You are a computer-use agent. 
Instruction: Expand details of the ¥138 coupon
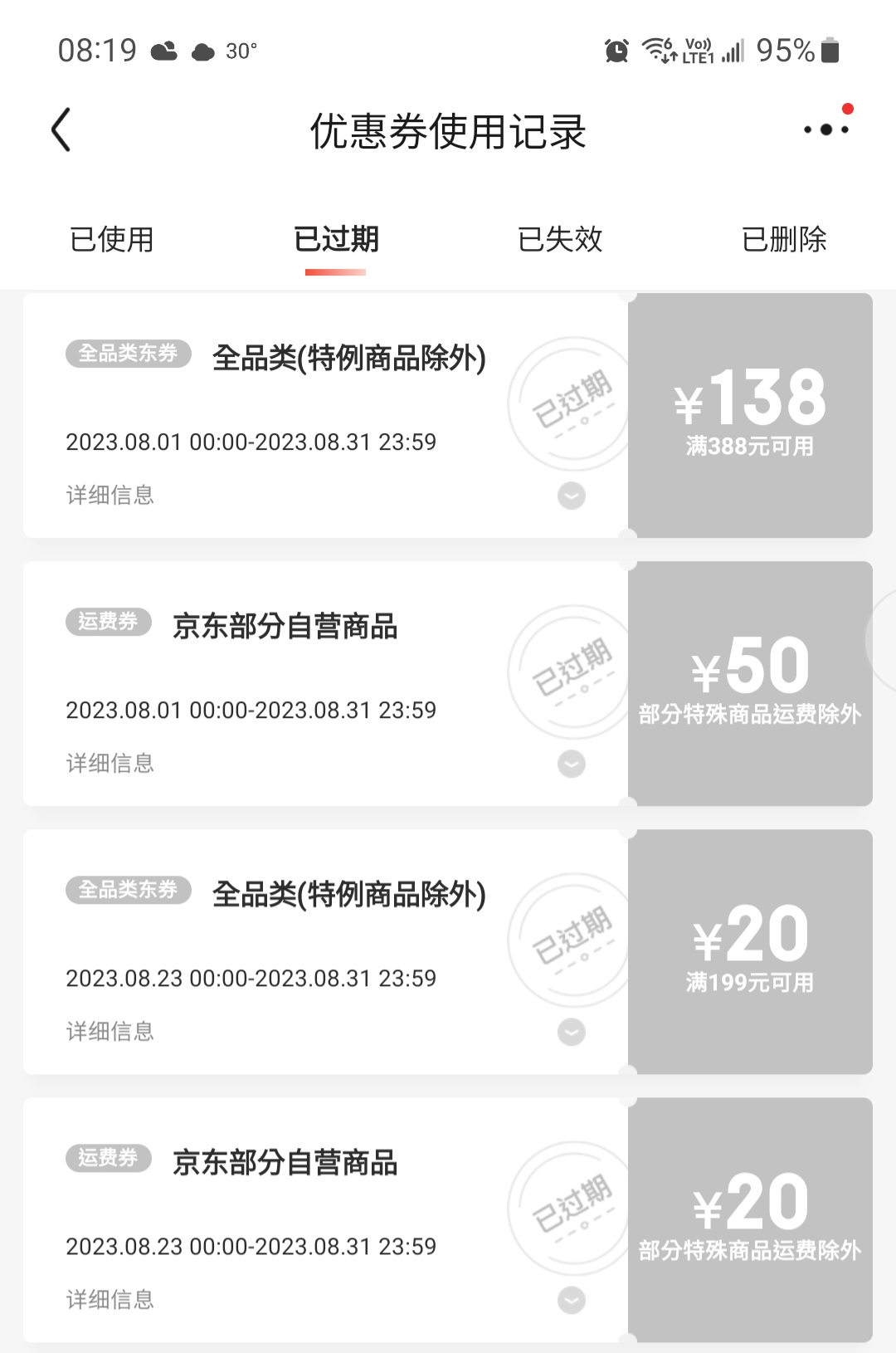coord(571,496)
